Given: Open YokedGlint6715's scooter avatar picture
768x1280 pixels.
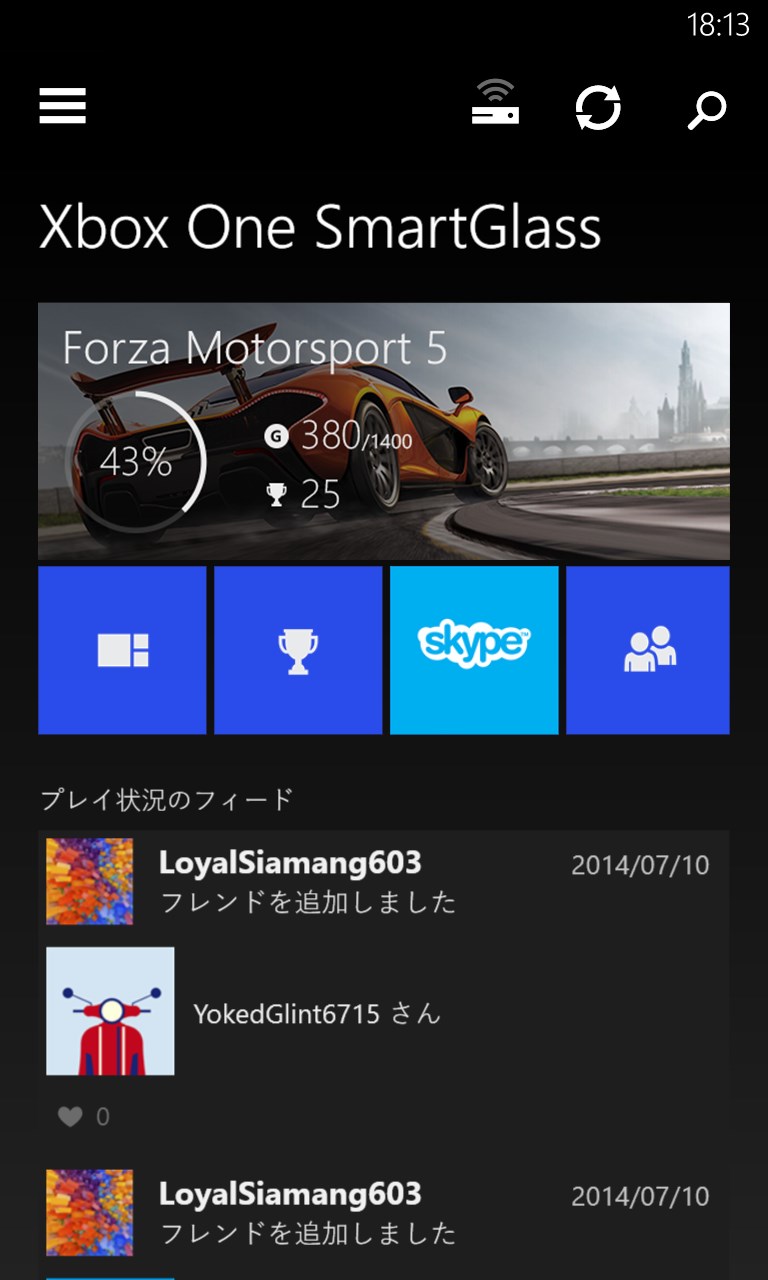Looking at the screenshot, I should pos(109,1010).
